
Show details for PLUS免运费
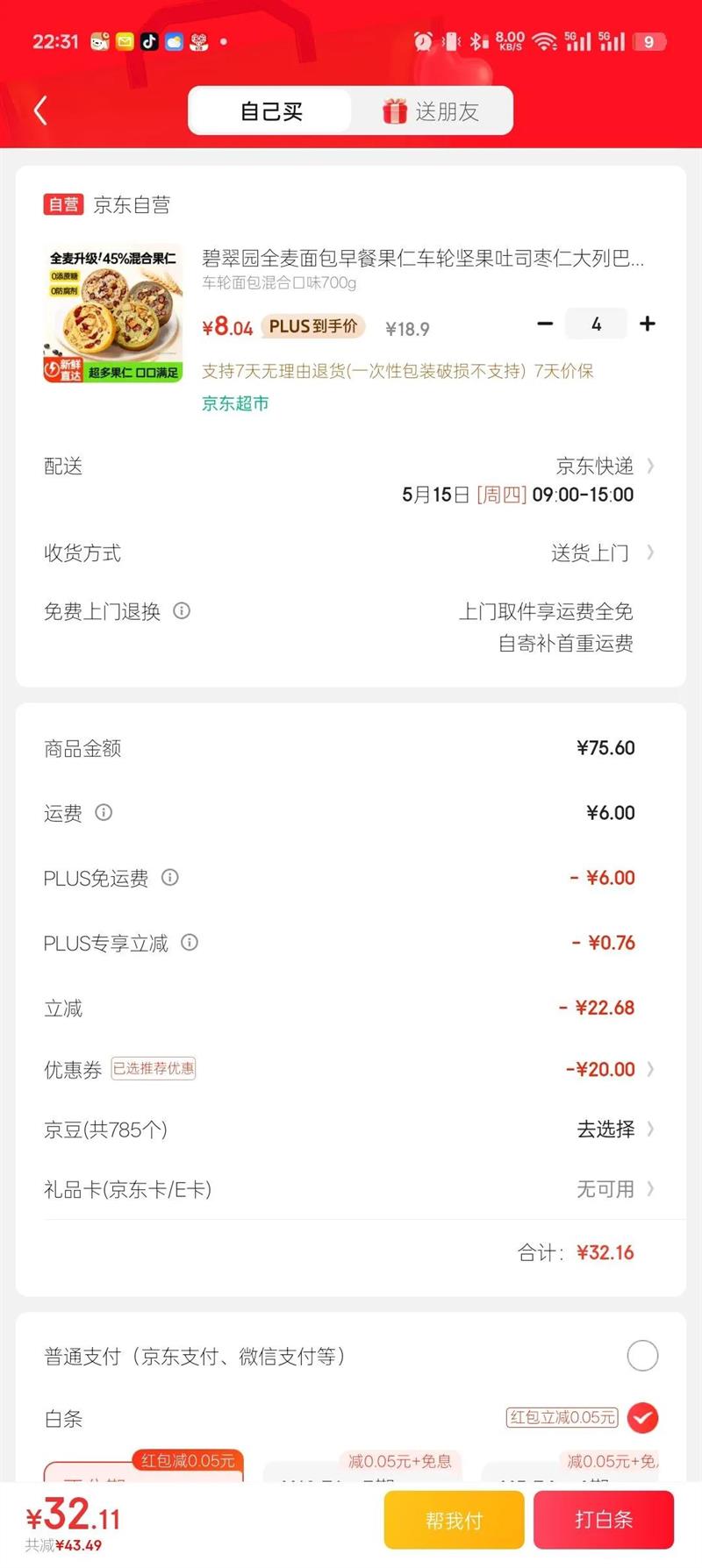pos(170,878)
